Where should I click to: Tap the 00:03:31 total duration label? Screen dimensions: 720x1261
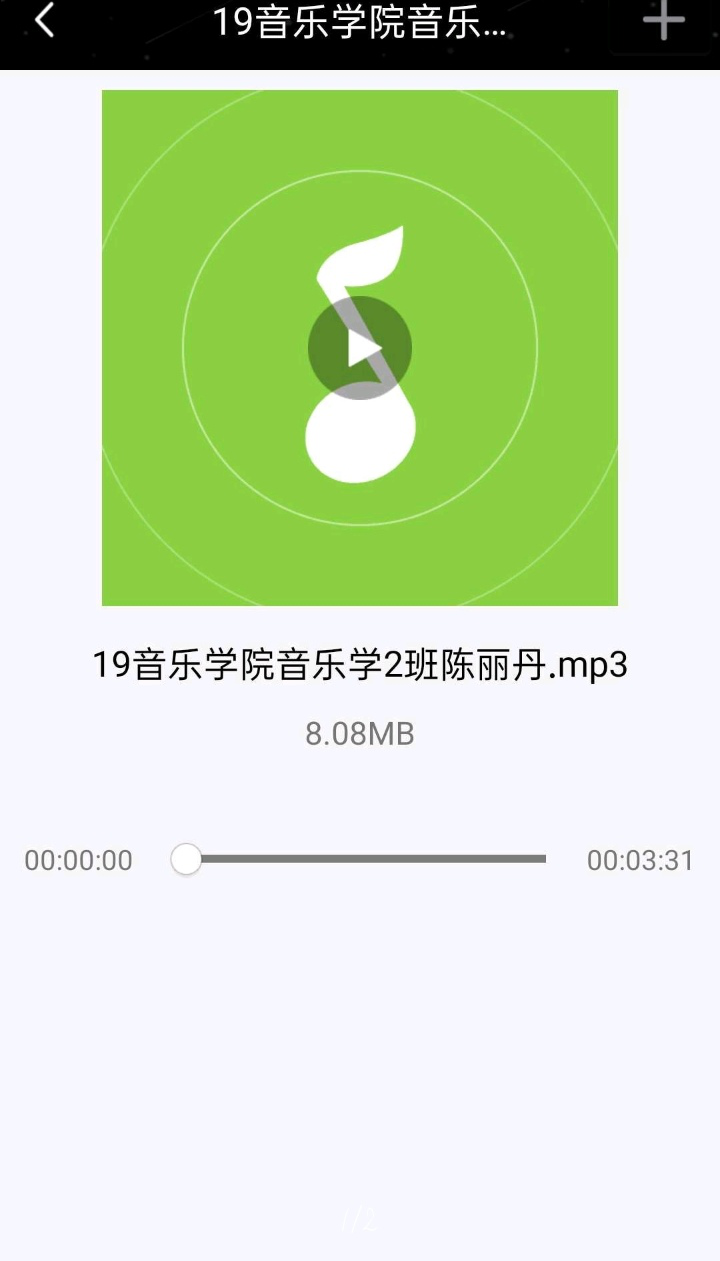click(x=641, y=860)
